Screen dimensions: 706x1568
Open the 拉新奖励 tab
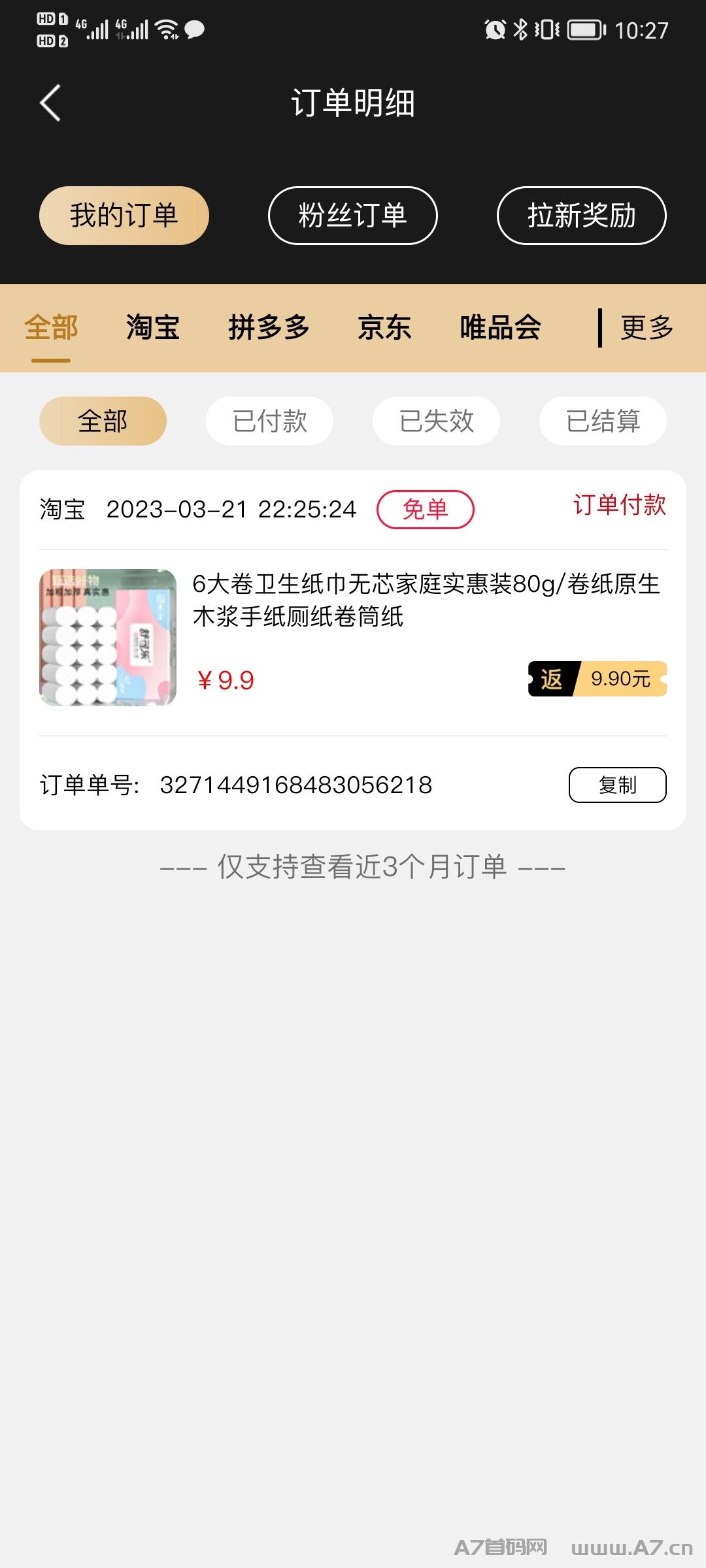[x=582, y=216]
